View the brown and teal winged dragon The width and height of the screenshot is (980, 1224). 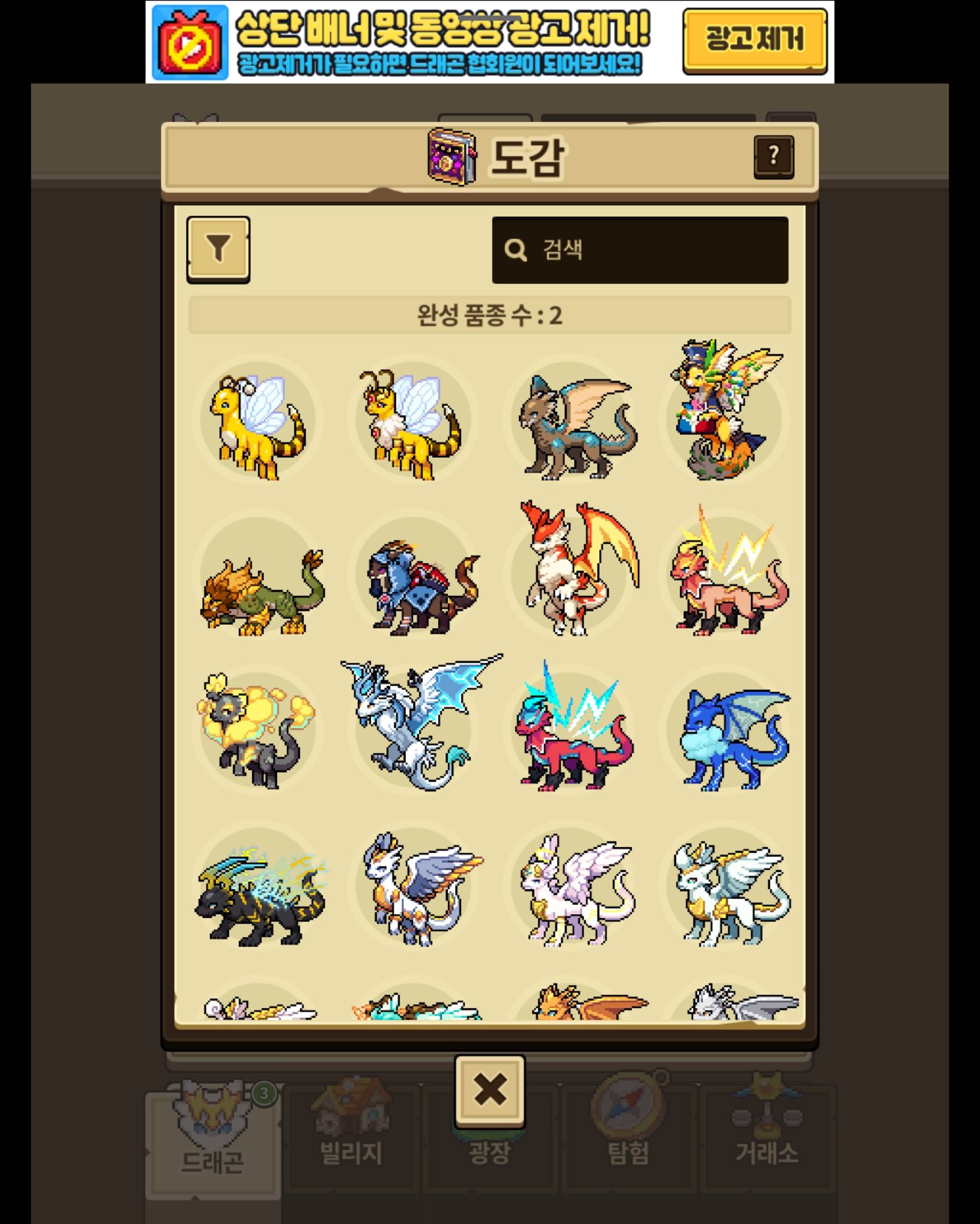[x=575, y=427]
